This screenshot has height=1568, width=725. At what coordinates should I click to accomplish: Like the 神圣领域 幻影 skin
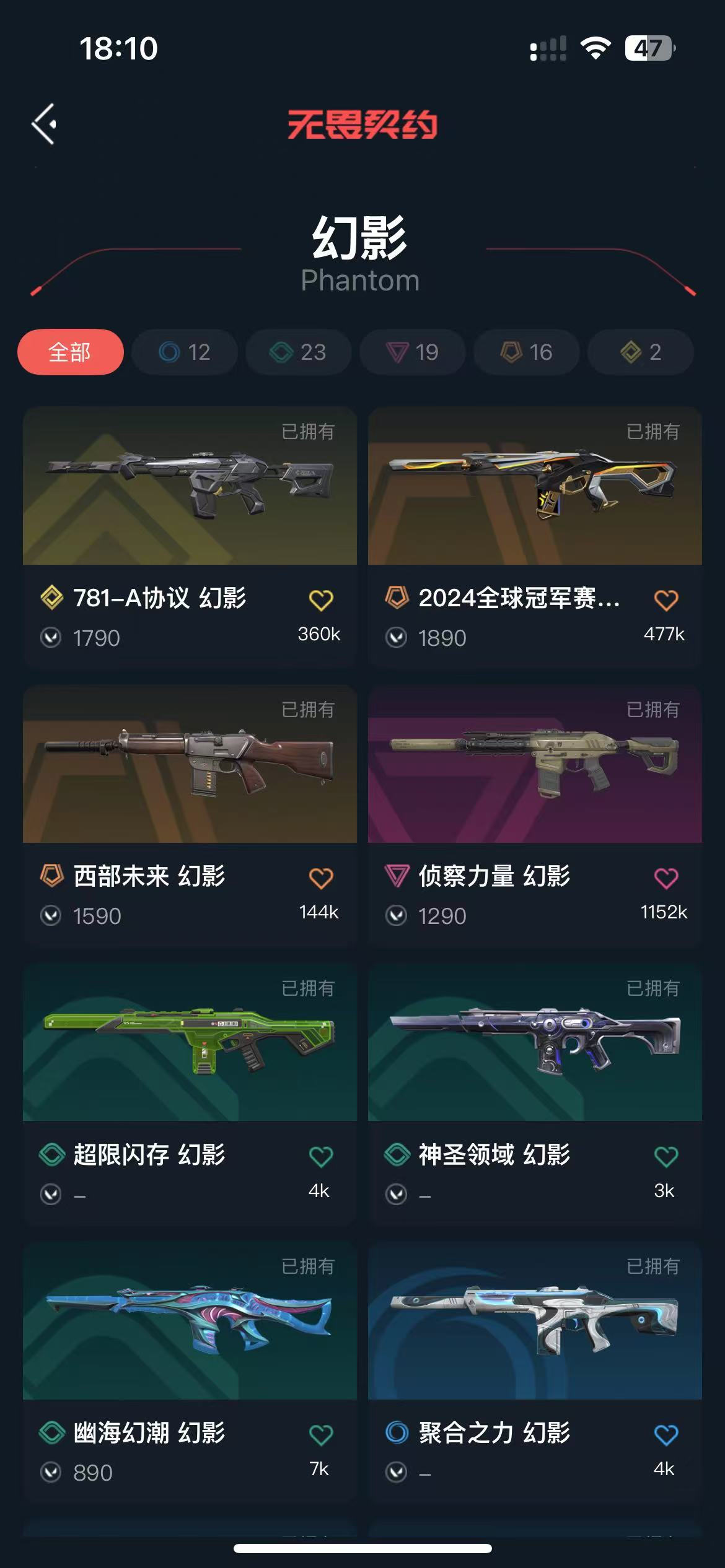(x=666, y=1156)
